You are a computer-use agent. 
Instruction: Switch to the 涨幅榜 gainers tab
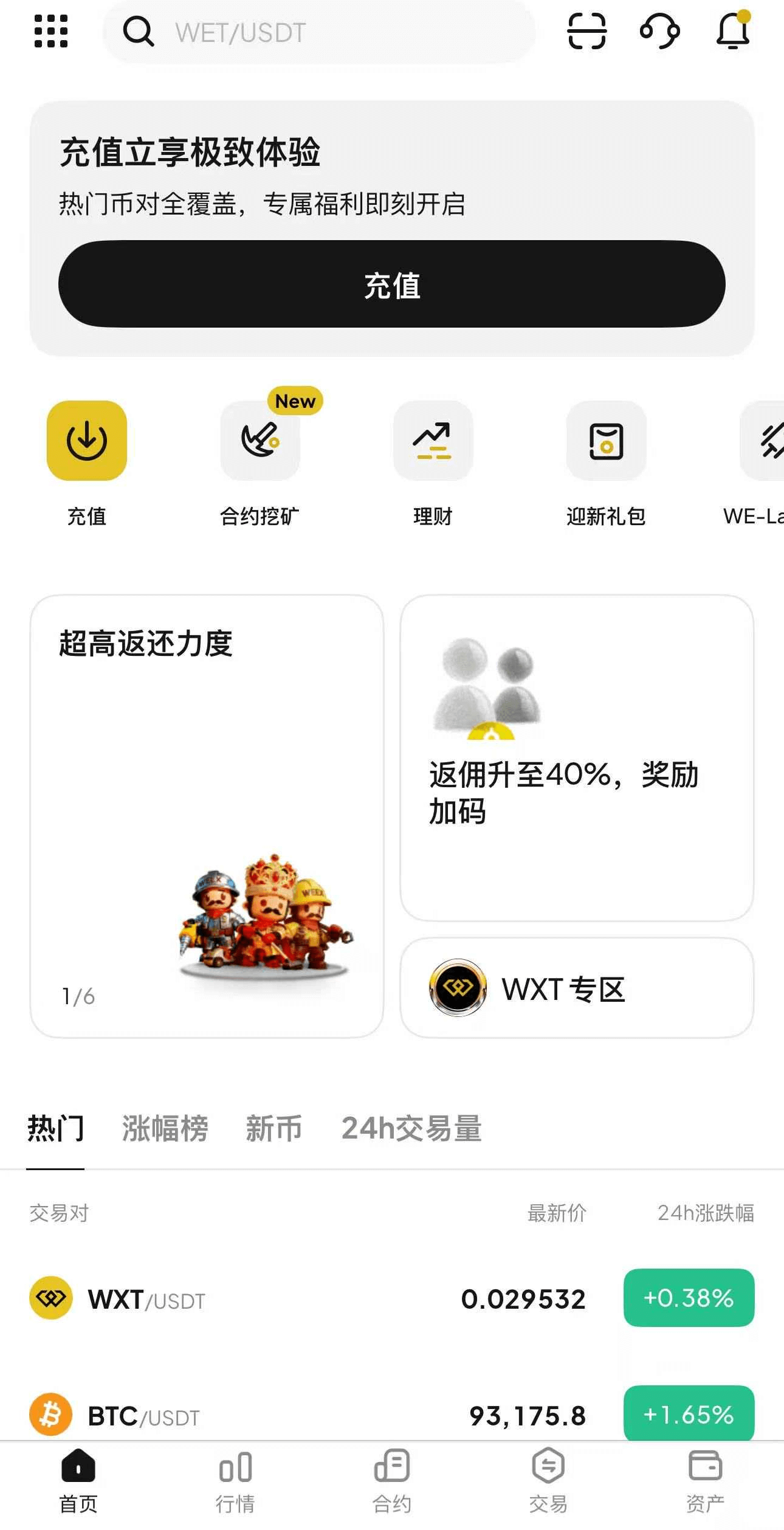165,1129
